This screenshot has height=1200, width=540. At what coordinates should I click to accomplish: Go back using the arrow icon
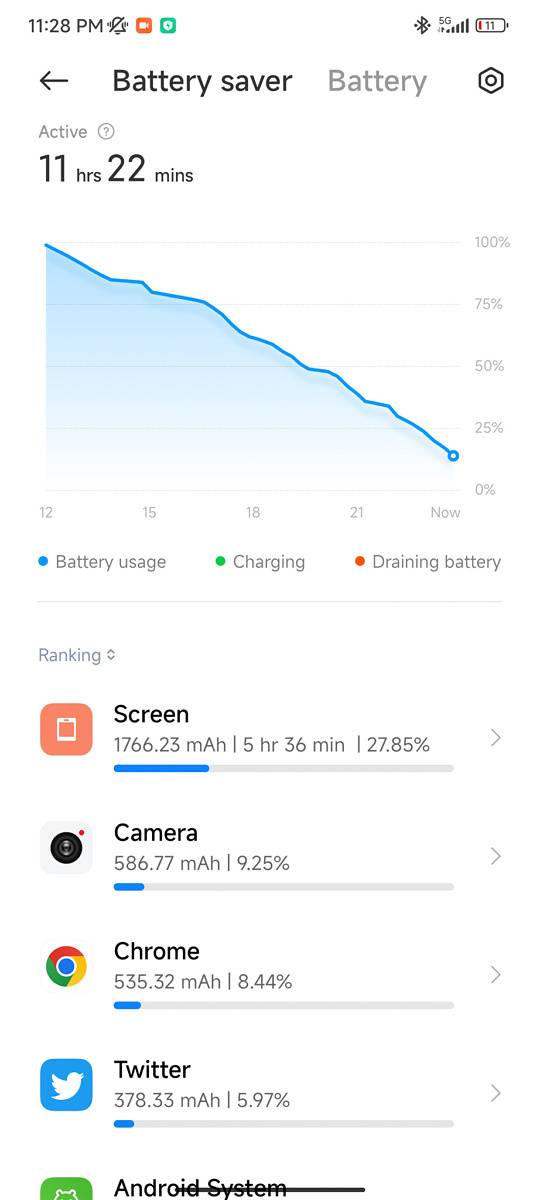pyautogui.click(x=54, y=81)
